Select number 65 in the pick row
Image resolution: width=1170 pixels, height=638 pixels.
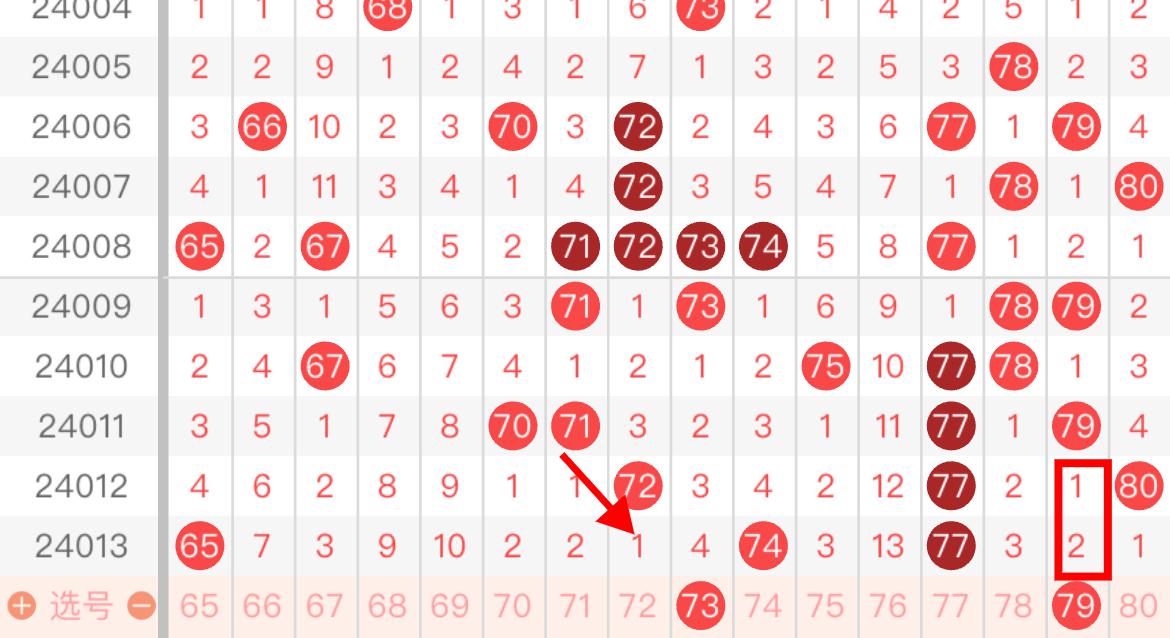point(199,606)
